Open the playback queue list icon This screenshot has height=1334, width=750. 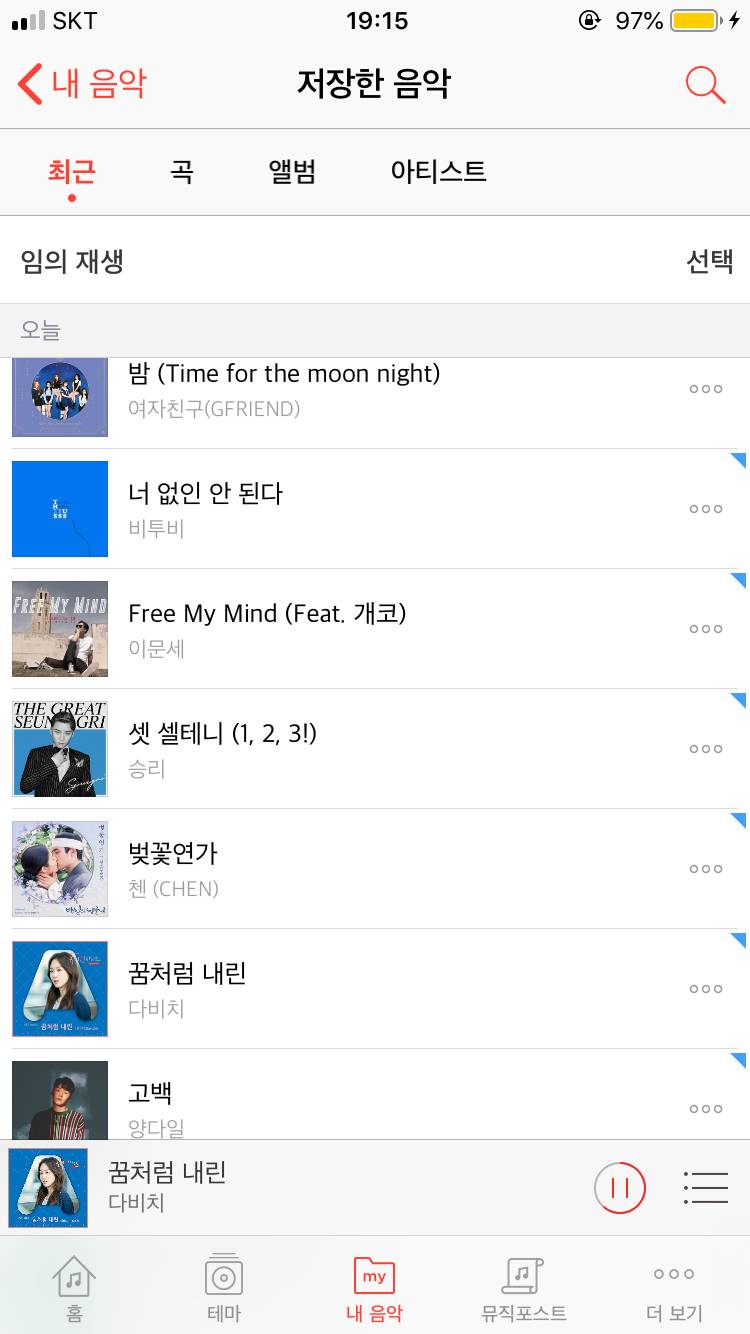[705, 1187]
